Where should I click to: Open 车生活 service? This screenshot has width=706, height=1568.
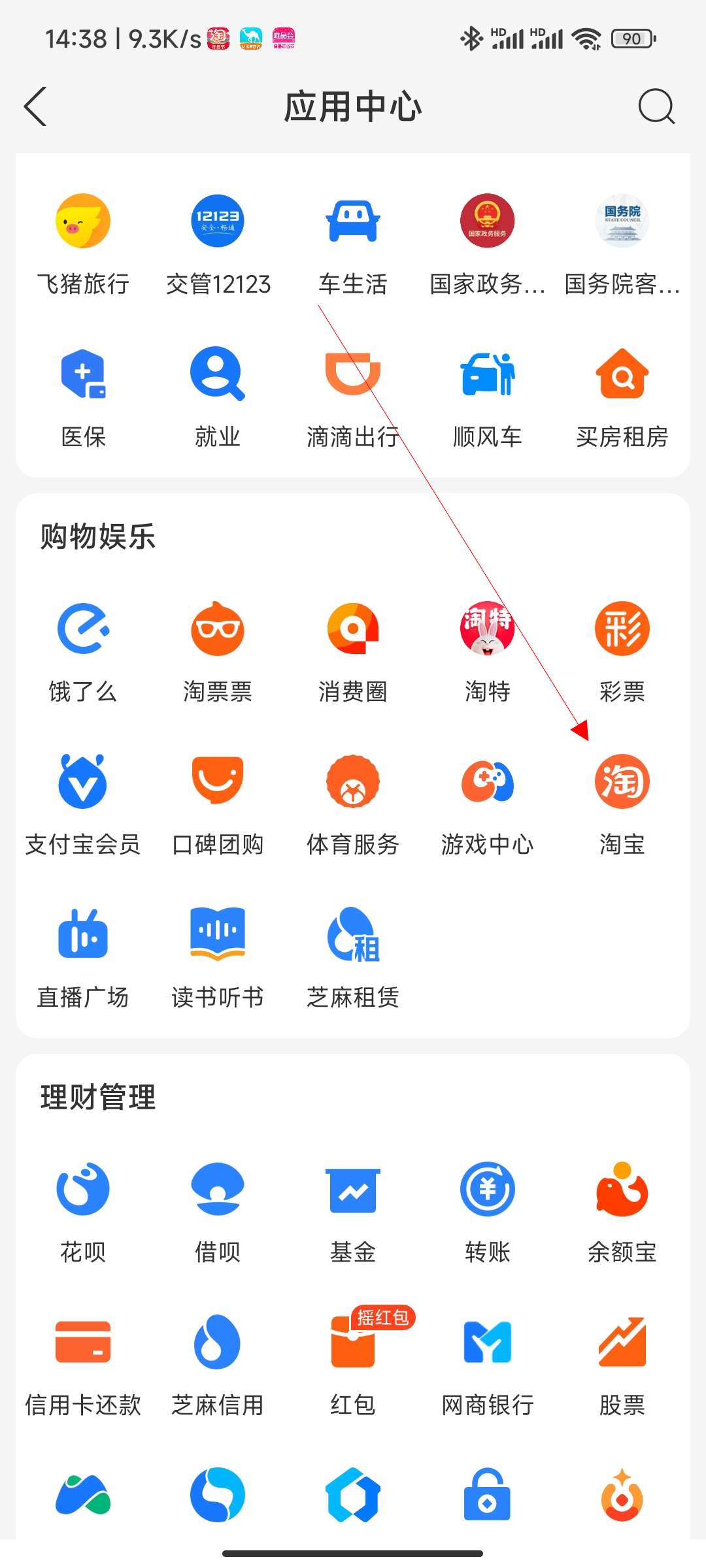[353, 221]
